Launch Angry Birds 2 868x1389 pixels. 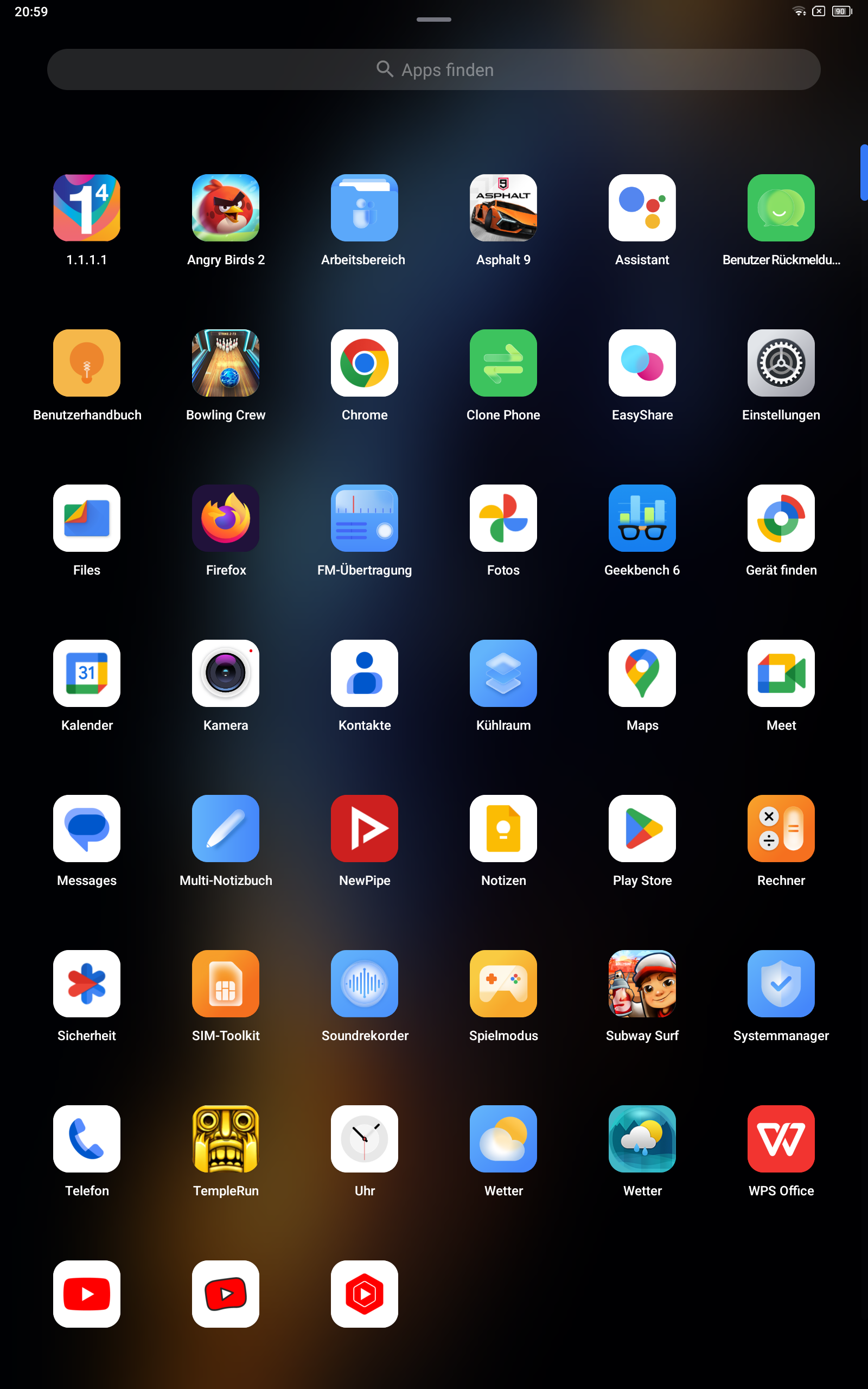click(x=226, y=208)
